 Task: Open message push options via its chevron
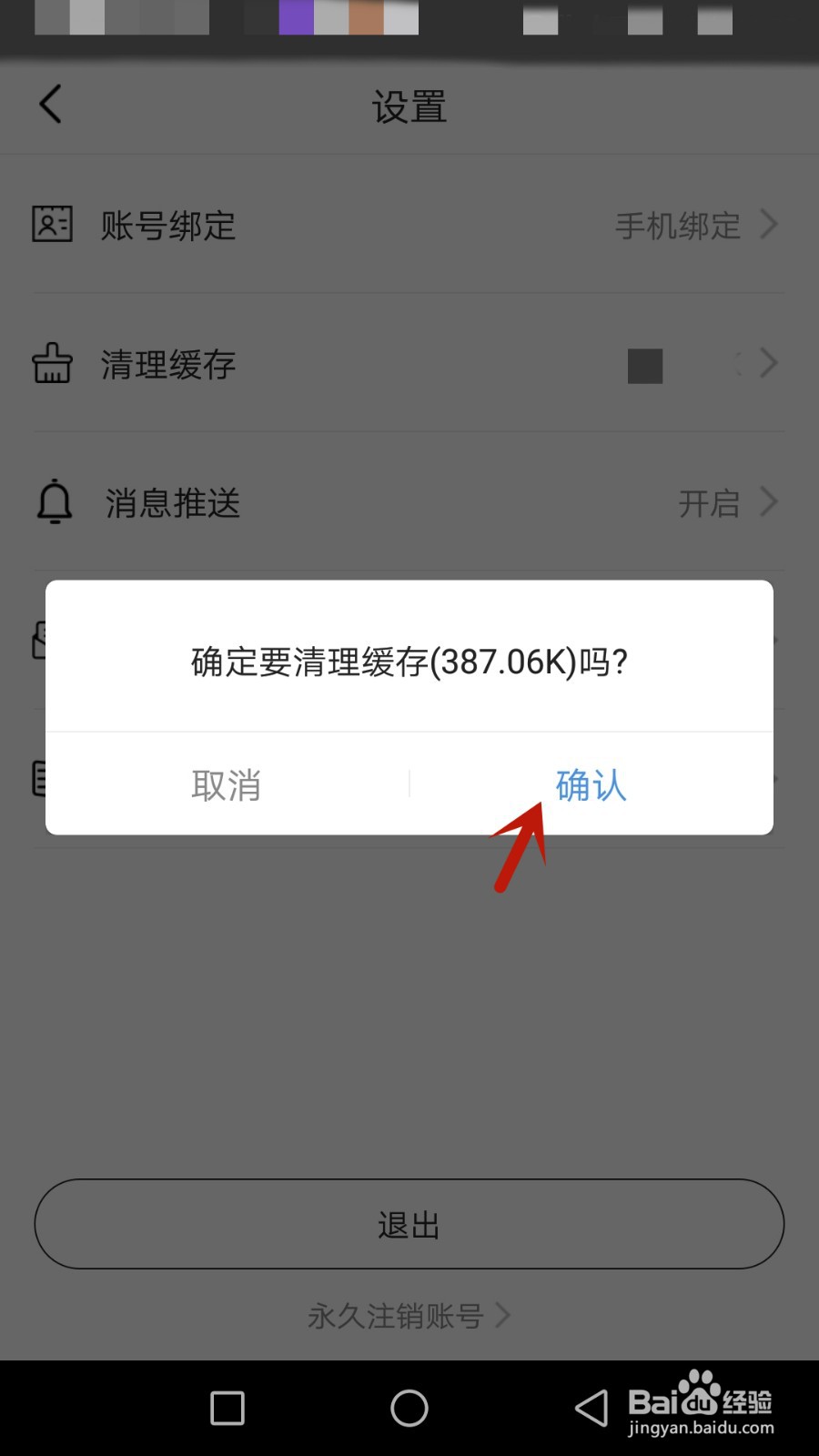tap(769, 502)
